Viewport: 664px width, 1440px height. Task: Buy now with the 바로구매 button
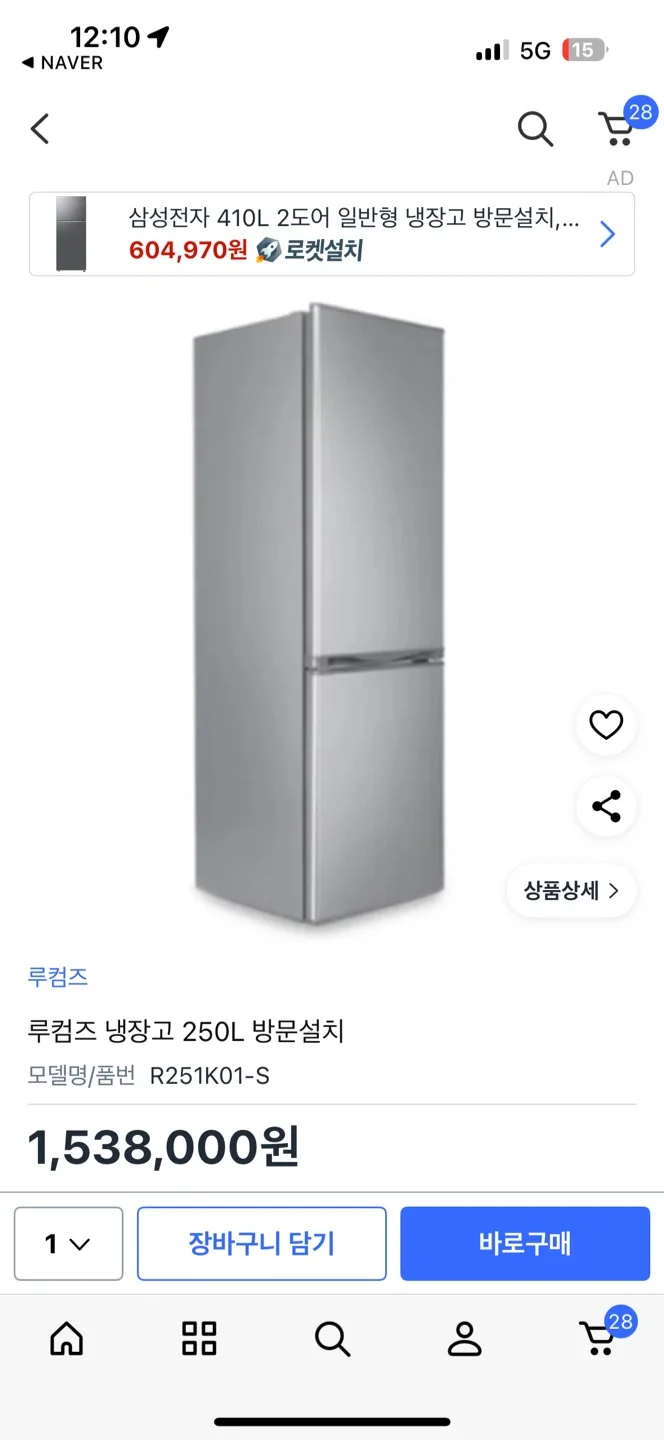click(x=525, y=1244)
